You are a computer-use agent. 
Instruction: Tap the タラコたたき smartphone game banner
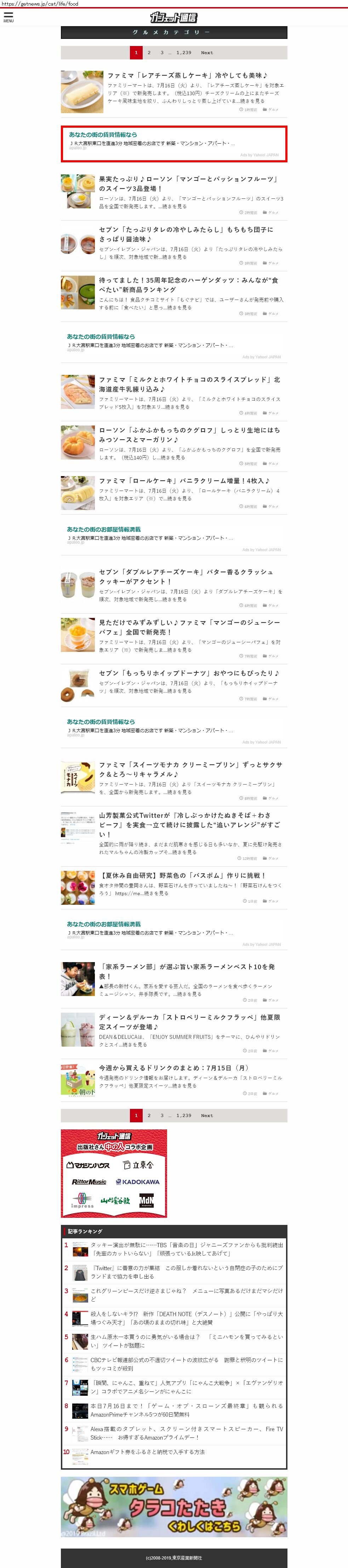pyautogui.click(x=174, y=1506)
